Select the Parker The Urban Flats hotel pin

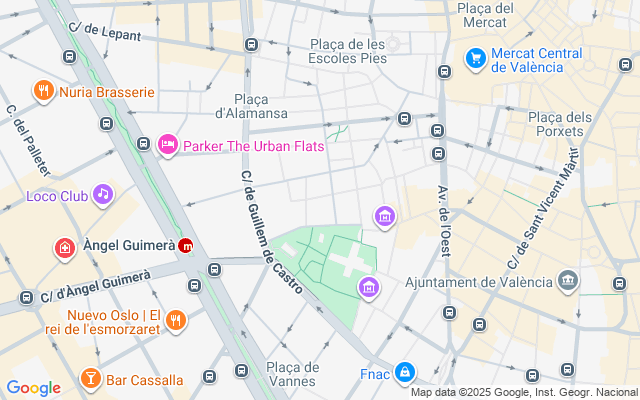pos(167,146)
